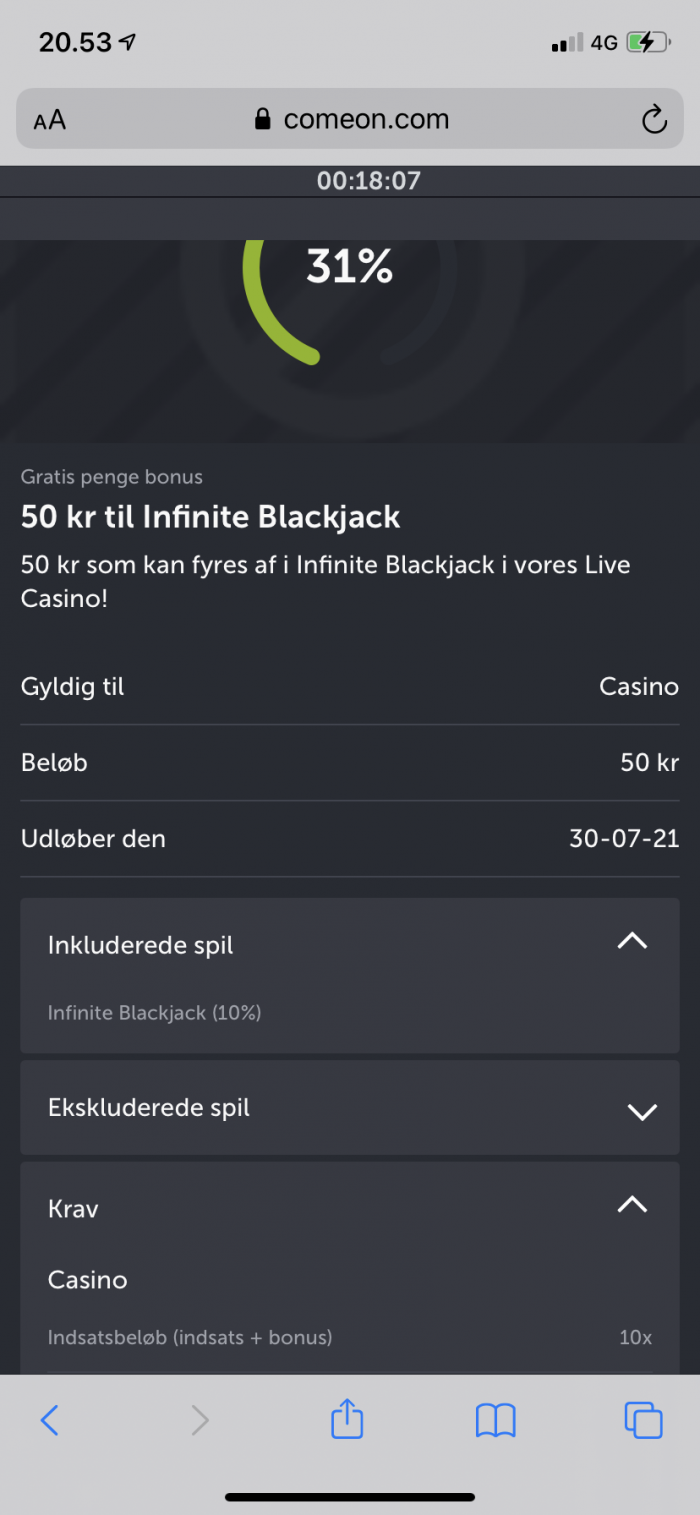Image resolution: width=700 pixels, height=1515 pixels.
Task: Reload the comeon.com page
Action: coord(654,120)
